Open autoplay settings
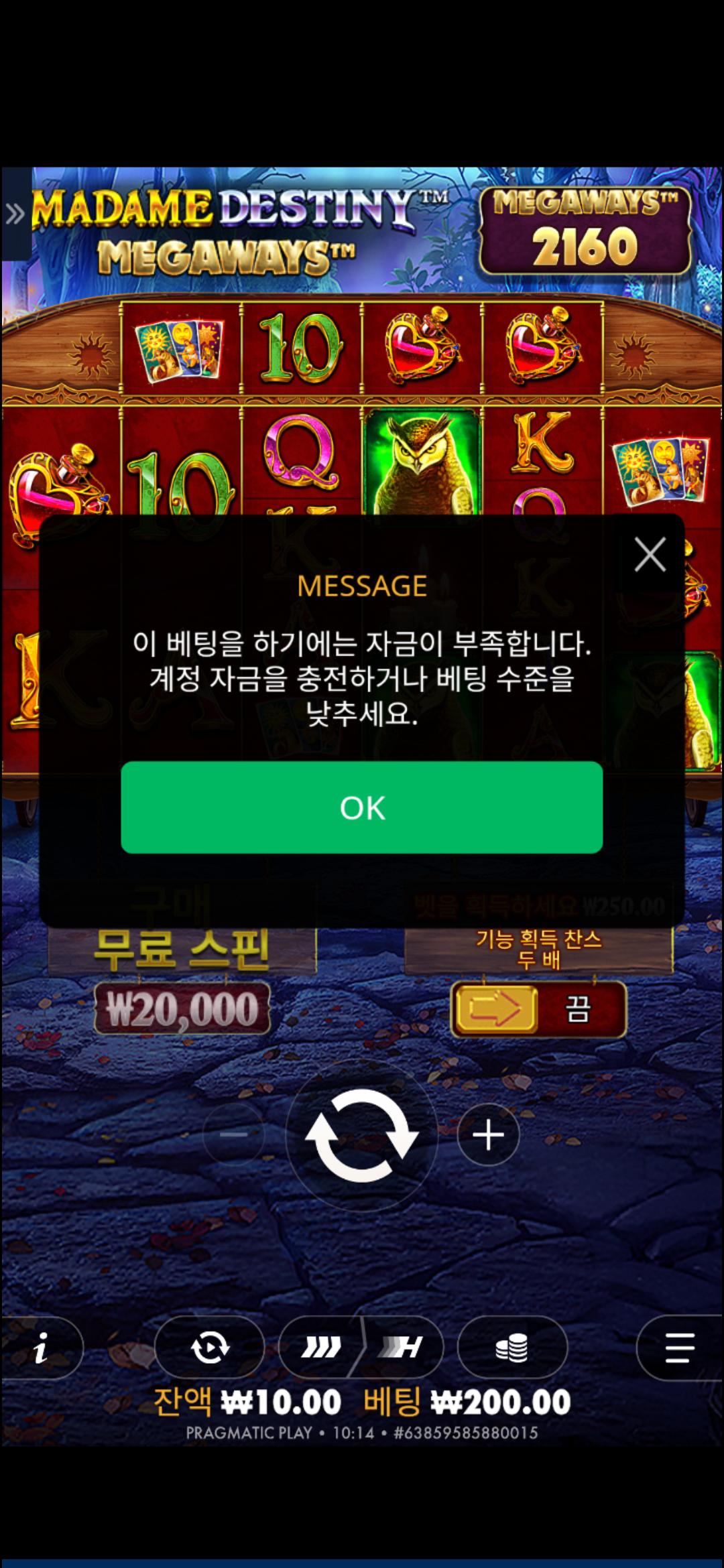Image resolution: width=724 pixels, height=1568 pixels. 209,1347
